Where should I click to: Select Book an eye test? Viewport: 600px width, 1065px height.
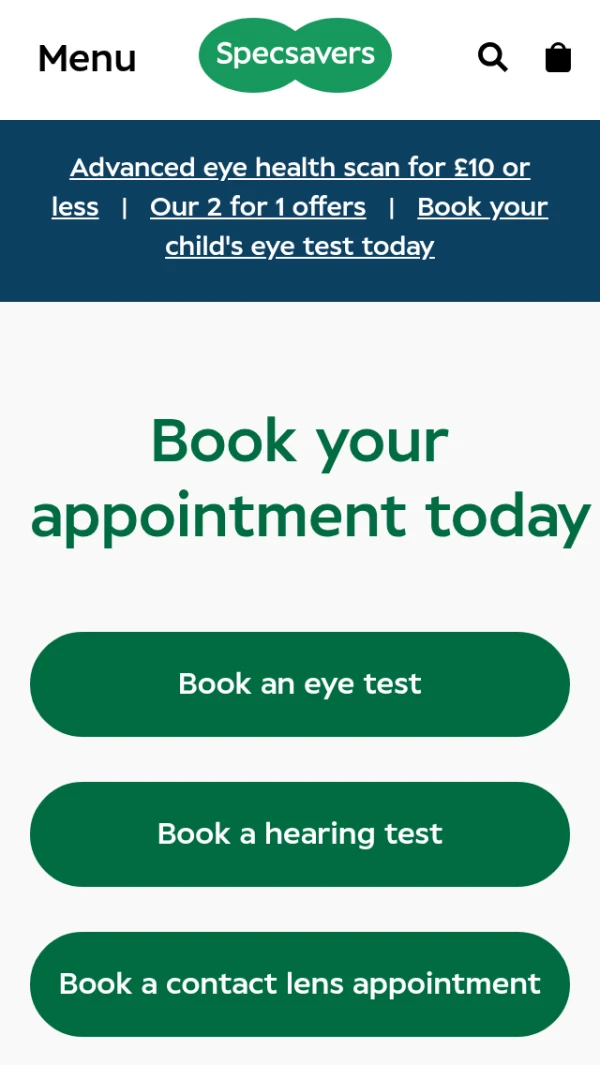click(x=300, y=684)
